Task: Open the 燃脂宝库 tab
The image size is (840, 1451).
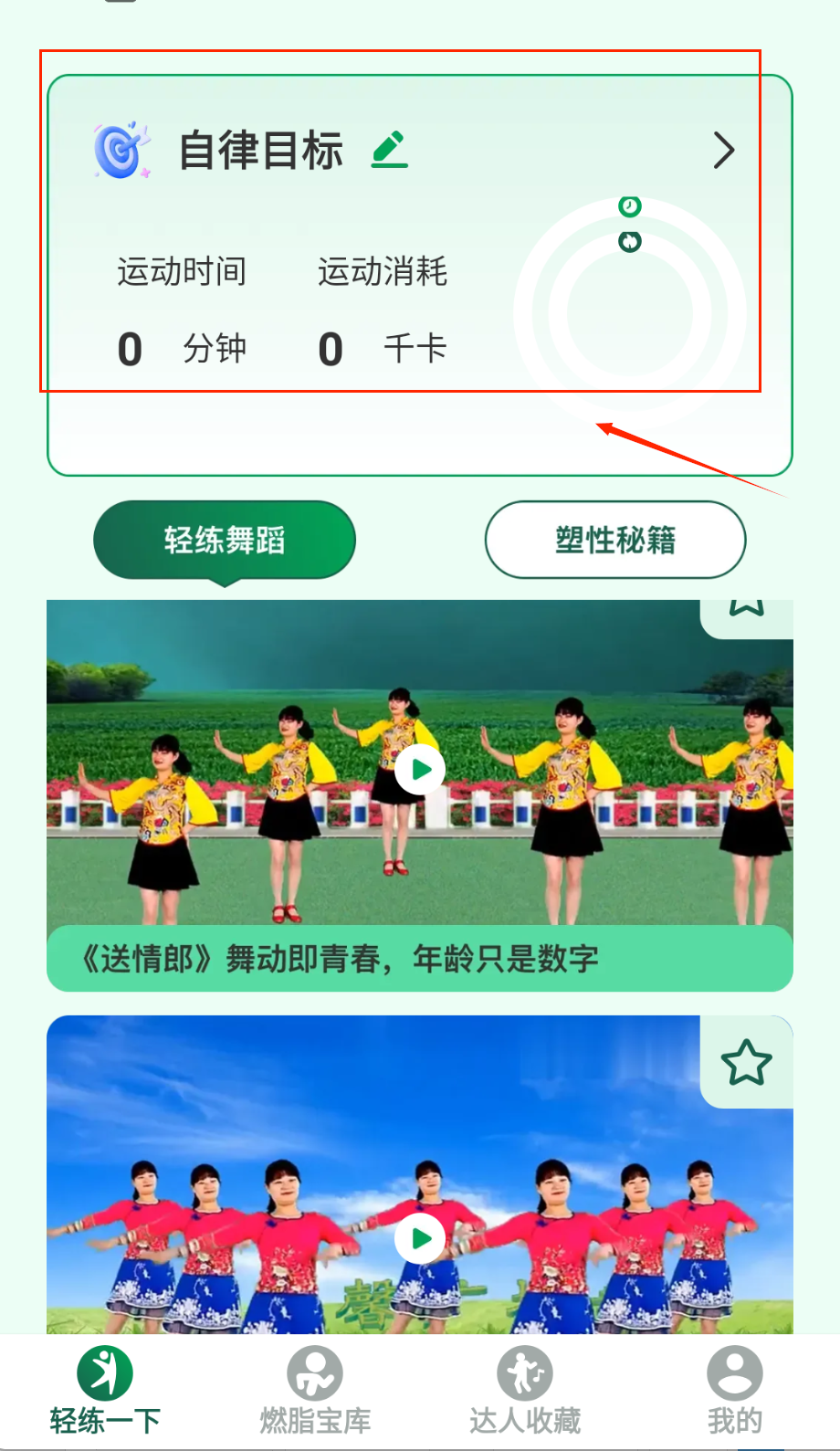Action: pos(315,1391)
